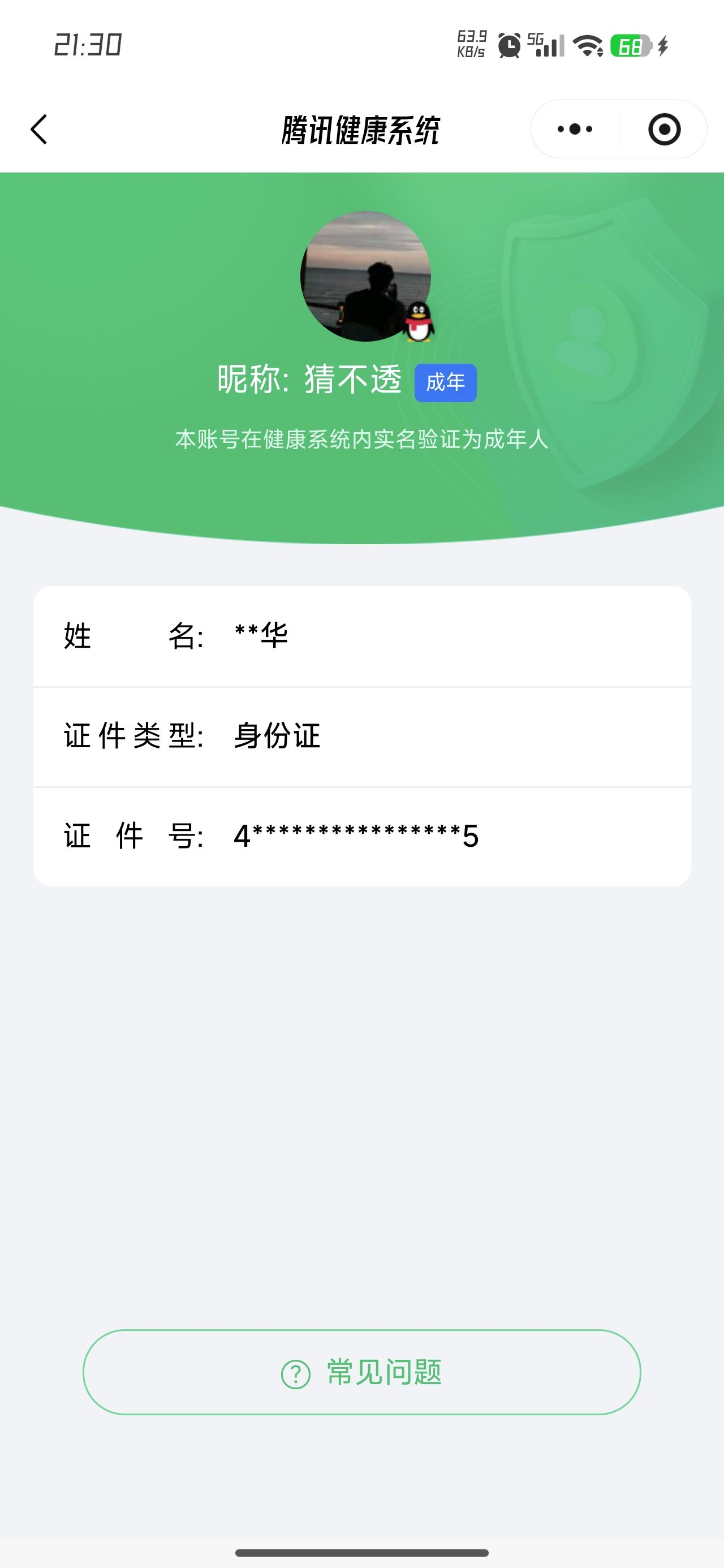Tap the back arrow icon

click(x=38, y=129)
